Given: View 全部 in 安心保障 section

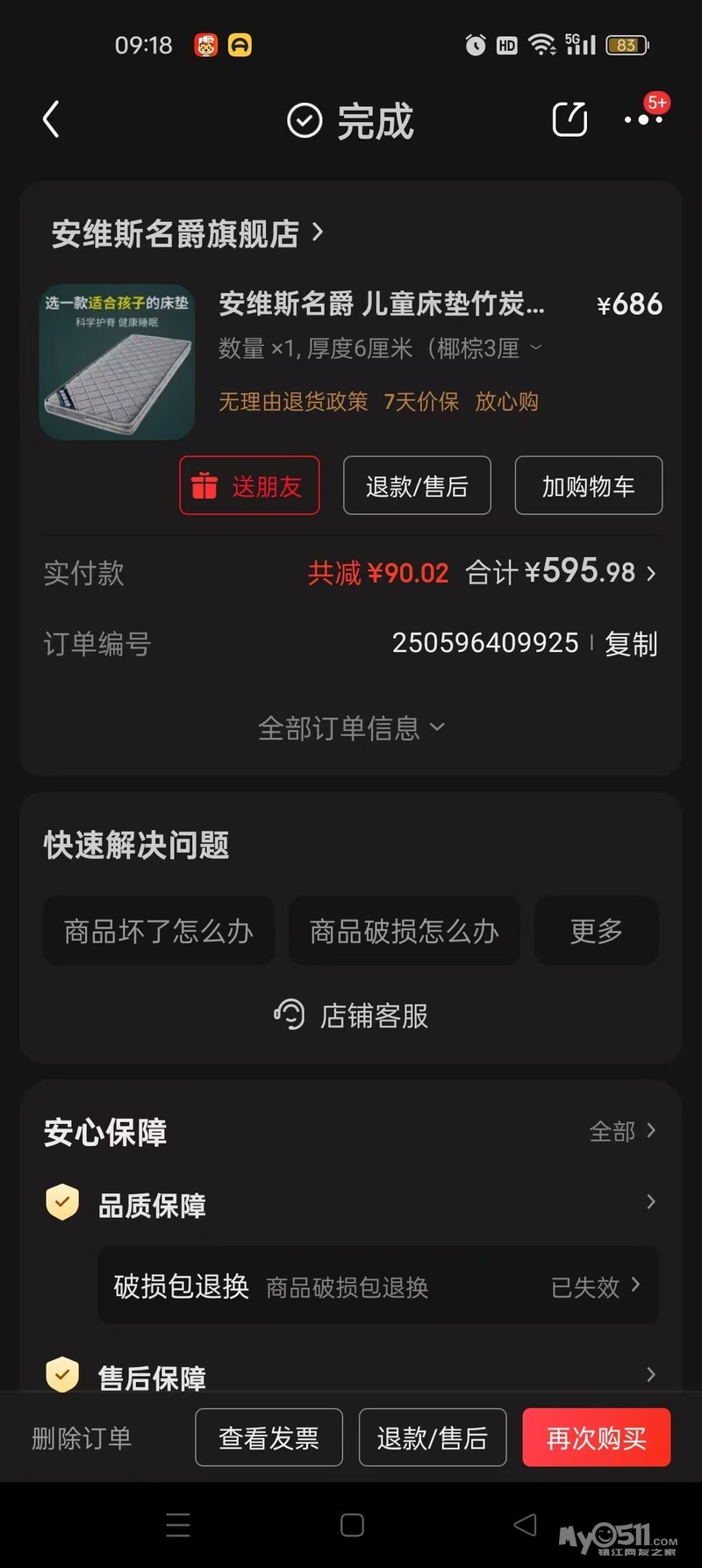Looking at the screenshot, I should (x=622, y=1131).
